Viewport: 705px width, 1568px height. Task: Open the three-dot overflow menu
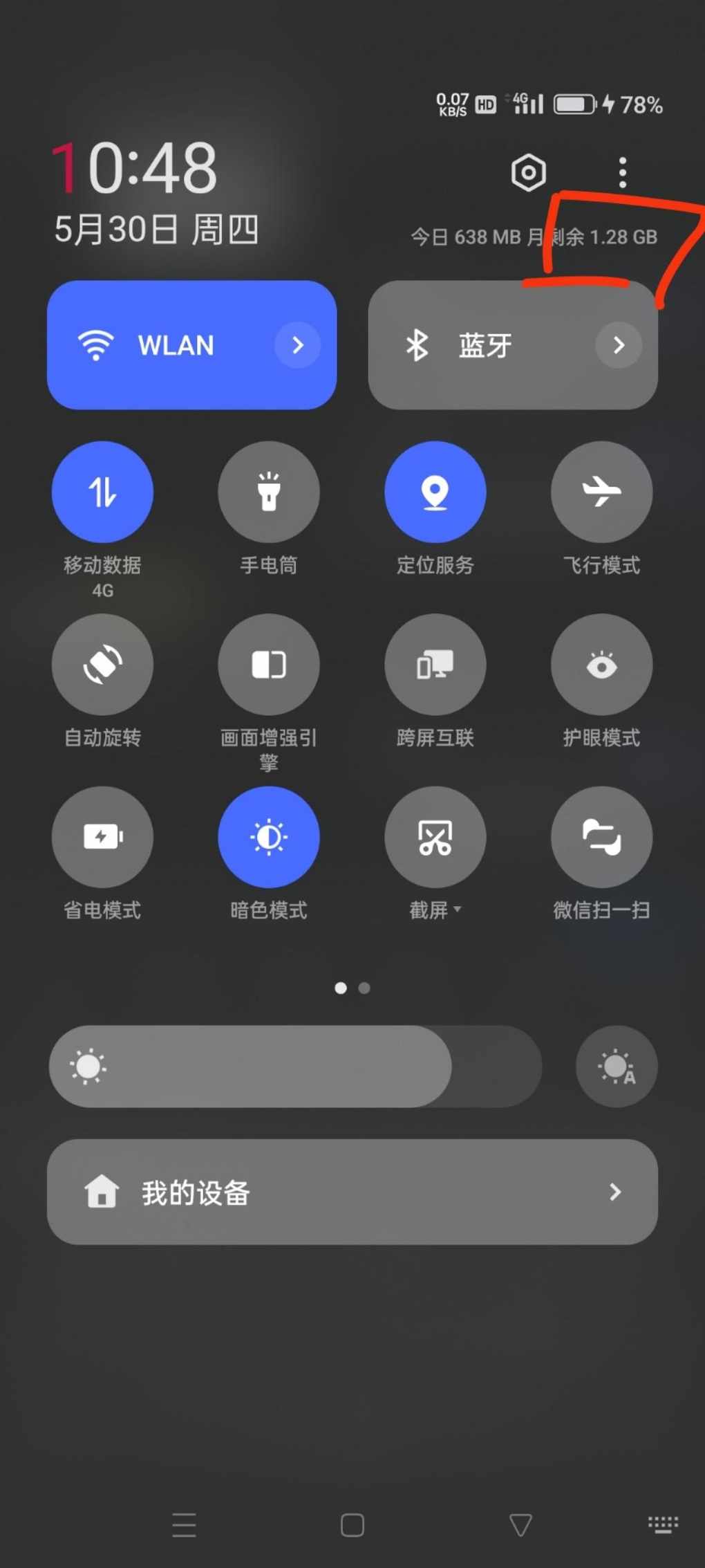coord(623,172)
